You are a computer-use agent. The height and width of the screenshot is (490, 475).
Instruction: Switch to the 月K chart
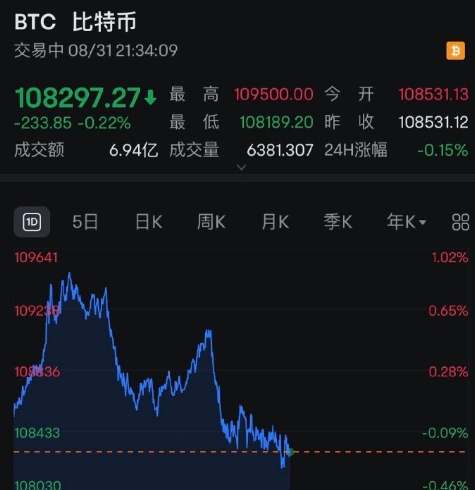pyautogui.click(x=275, y=222)
